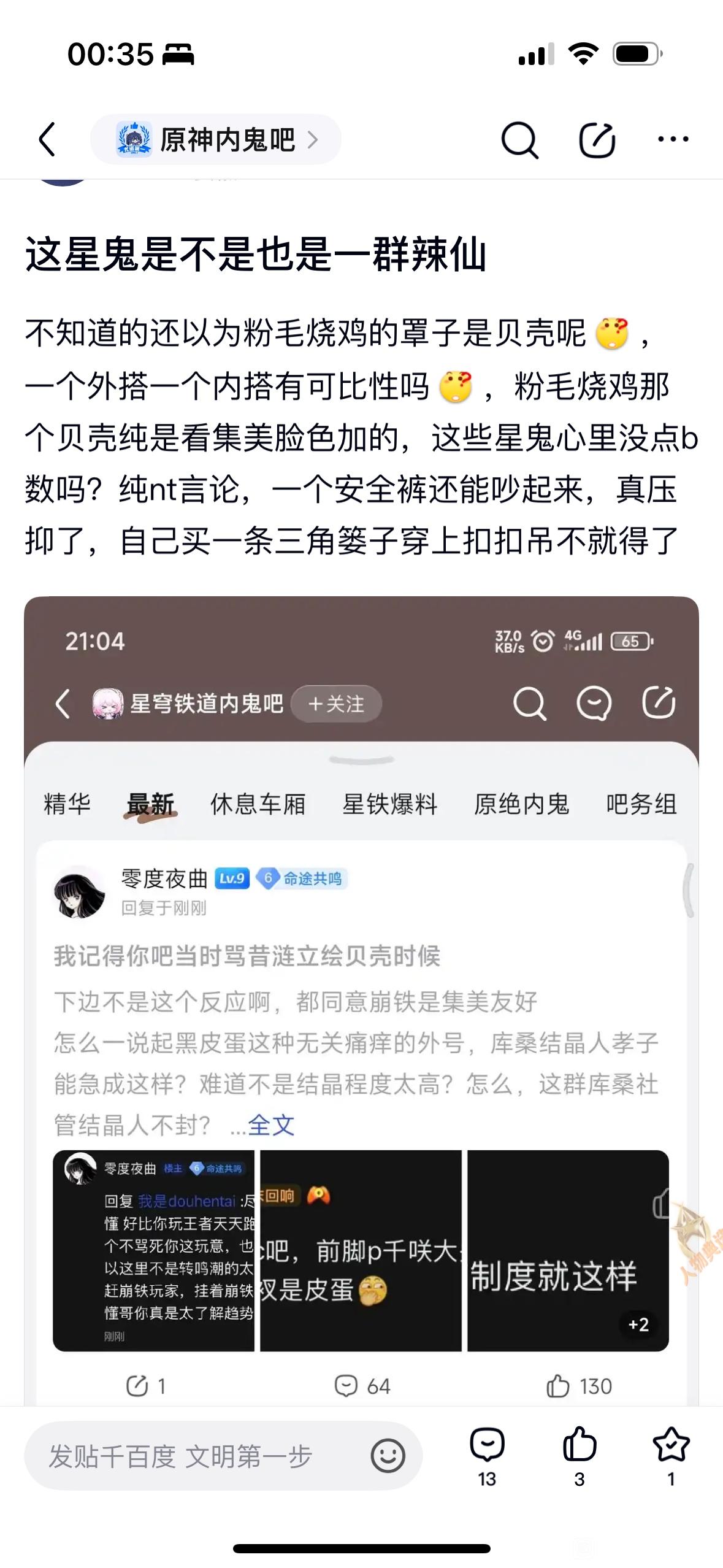
Task: Like this post with the thumbs-up
Action: [x=579, y=1455]
